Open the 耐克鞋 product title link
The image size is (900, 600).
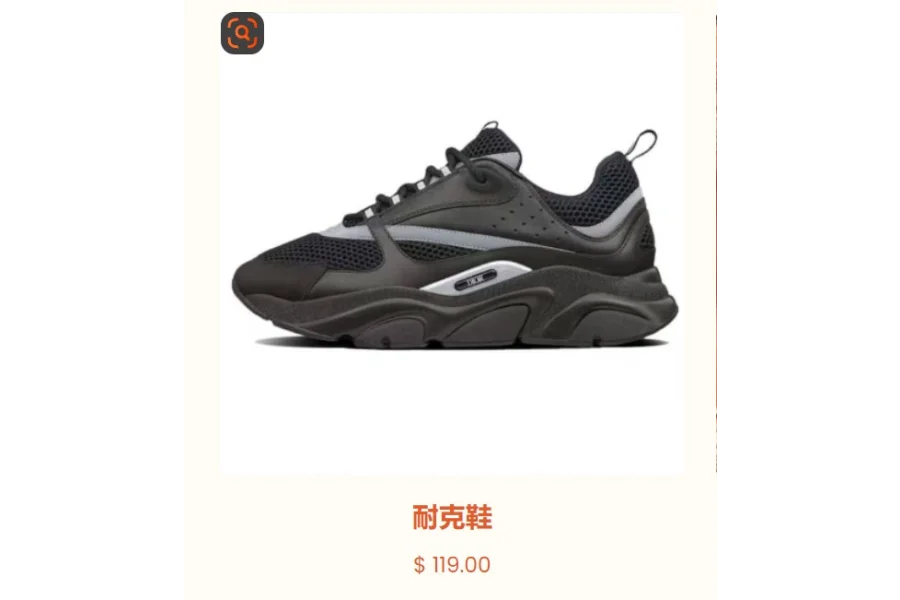click(452, 517)
